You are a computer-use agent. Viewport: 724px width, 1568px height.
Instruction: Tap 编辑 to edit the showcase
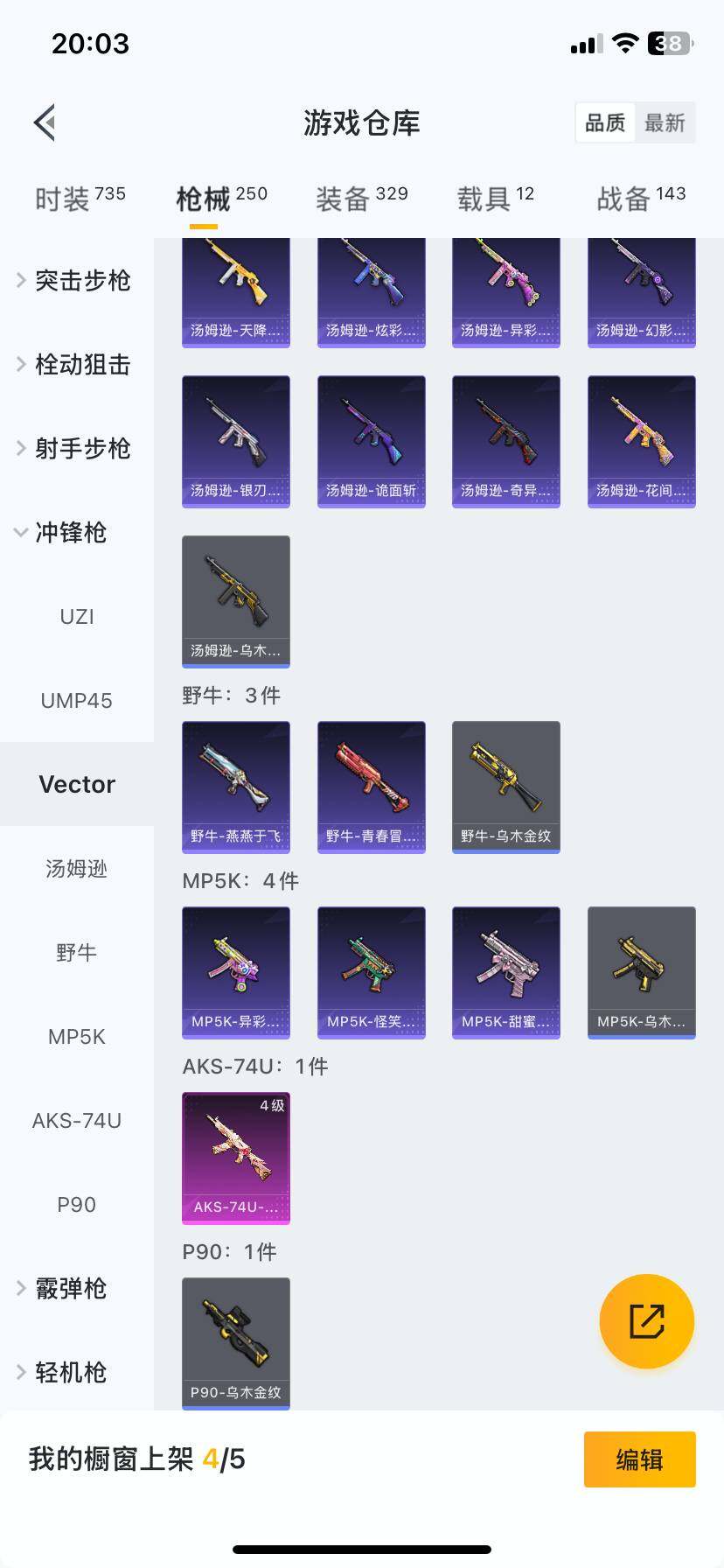tap(639, 1459)
